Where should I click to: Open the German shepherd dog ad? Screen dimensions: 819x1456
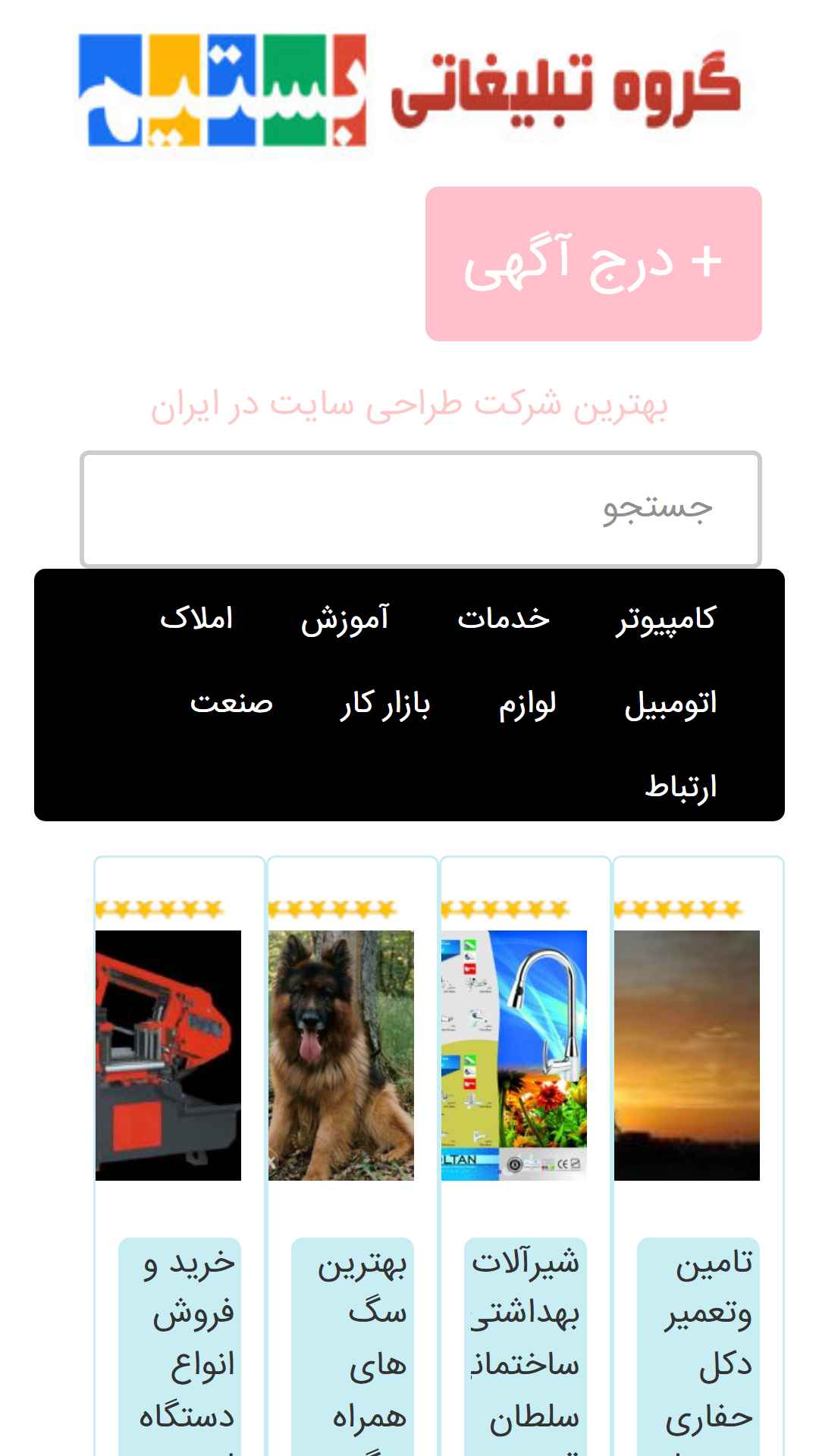tap(341, 1055)
